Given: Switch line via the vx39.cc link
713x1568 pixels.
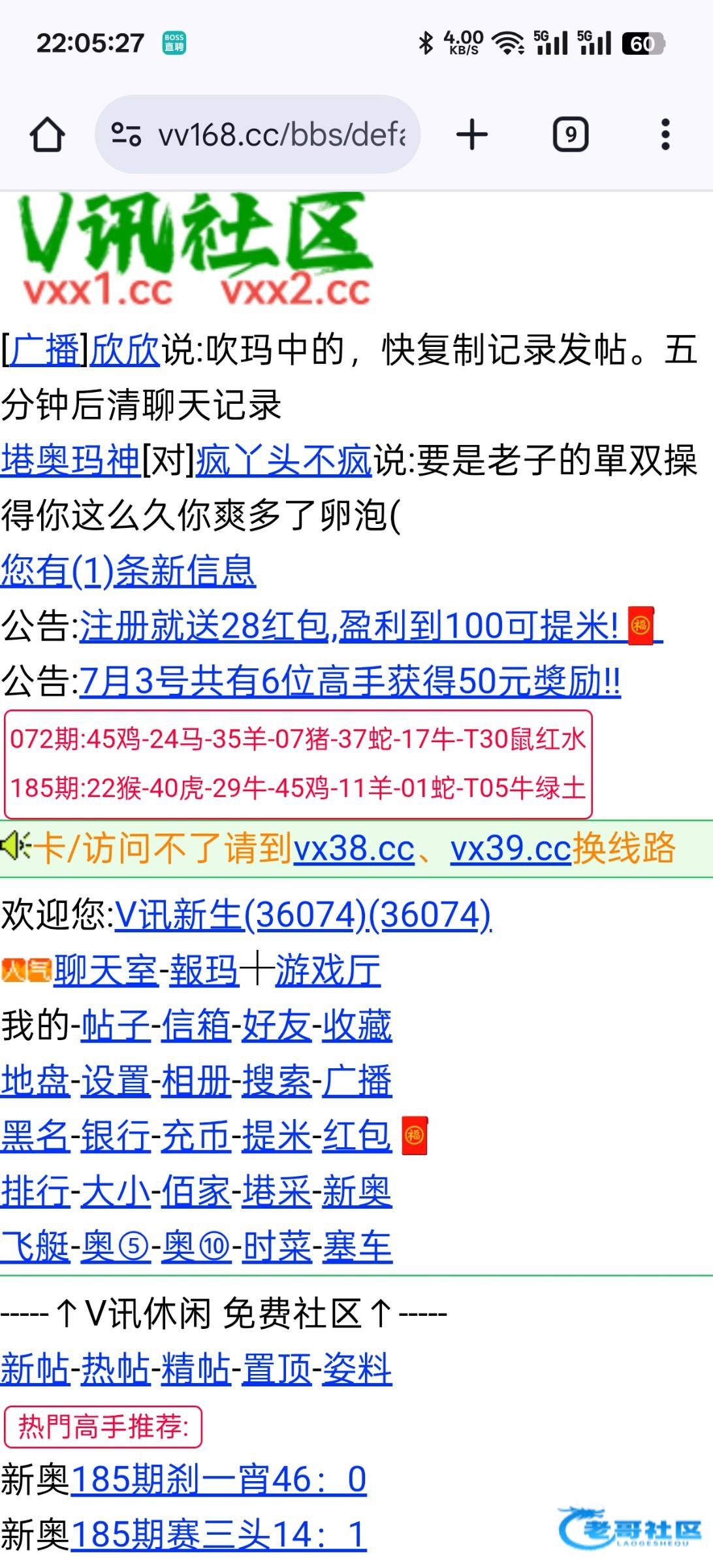Looking at the screenshot, I should point(511,849).
